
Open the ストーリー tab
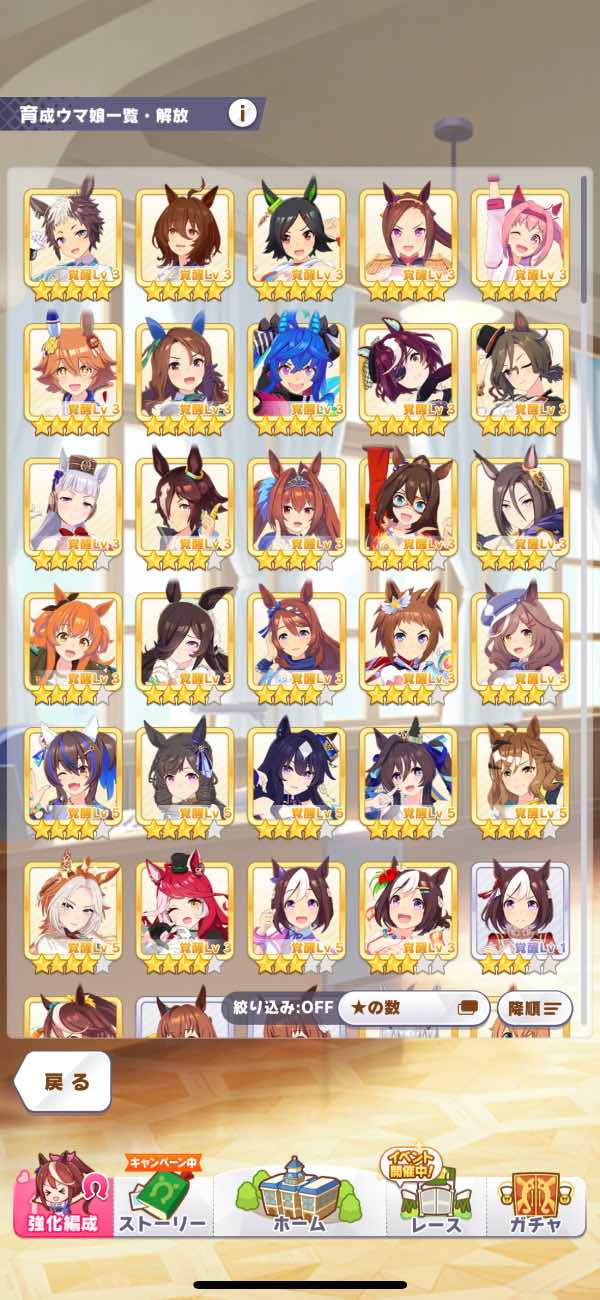point(163,1204)
